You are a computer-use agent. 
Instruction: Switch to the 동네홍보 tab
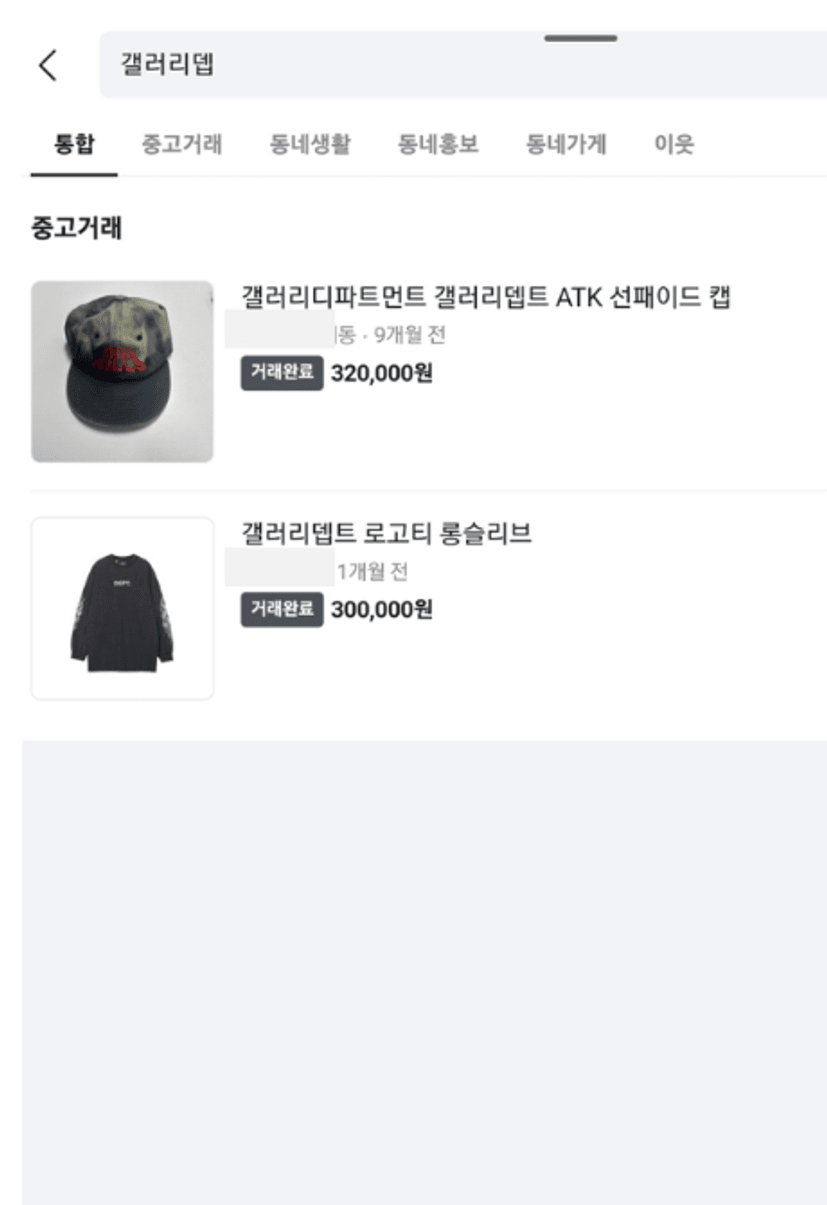coord(438,144)
